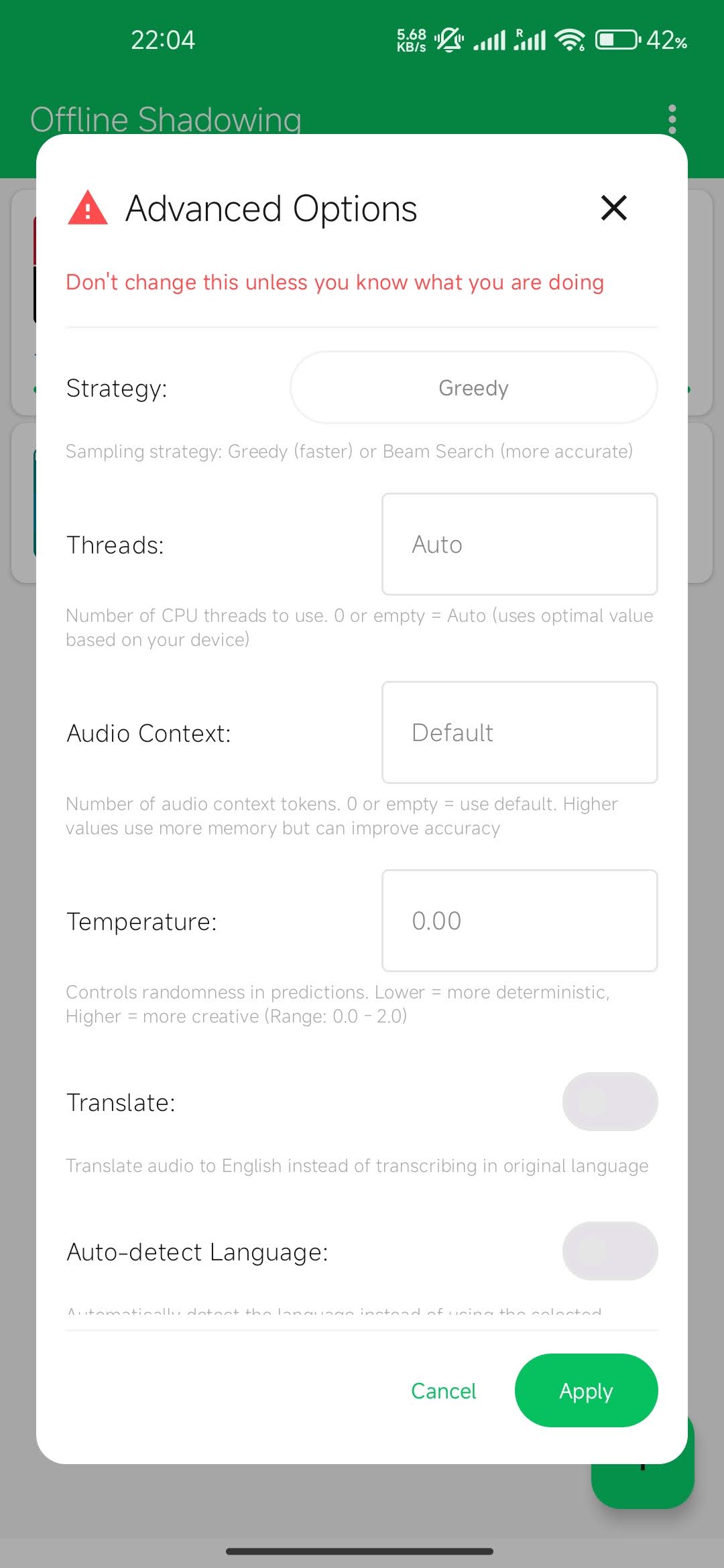This screenshot has height=1568, width=724.
Task: Click the red warning triangle icon
Action: click(x=85, y=208)
